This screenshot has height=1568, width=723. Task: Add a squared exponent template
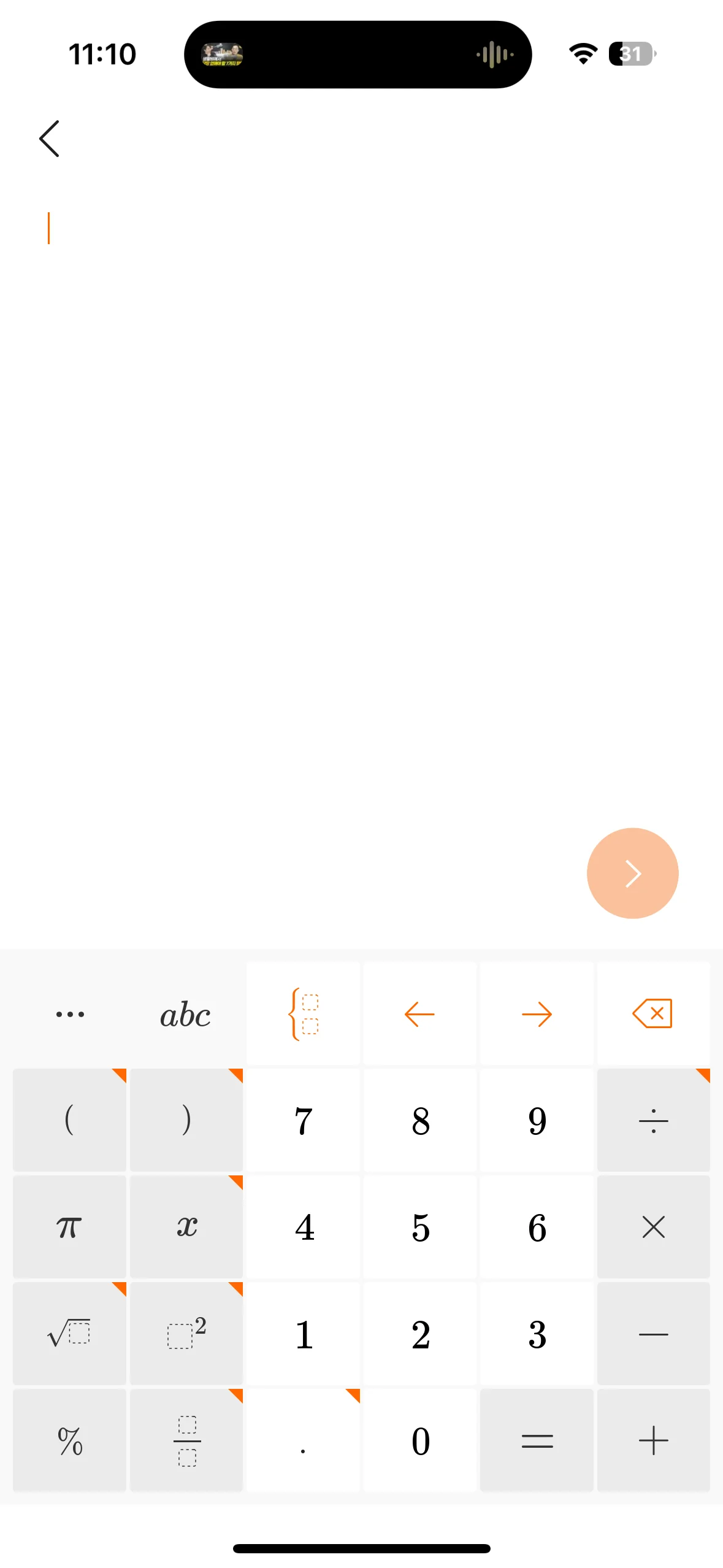[186, 1334]
